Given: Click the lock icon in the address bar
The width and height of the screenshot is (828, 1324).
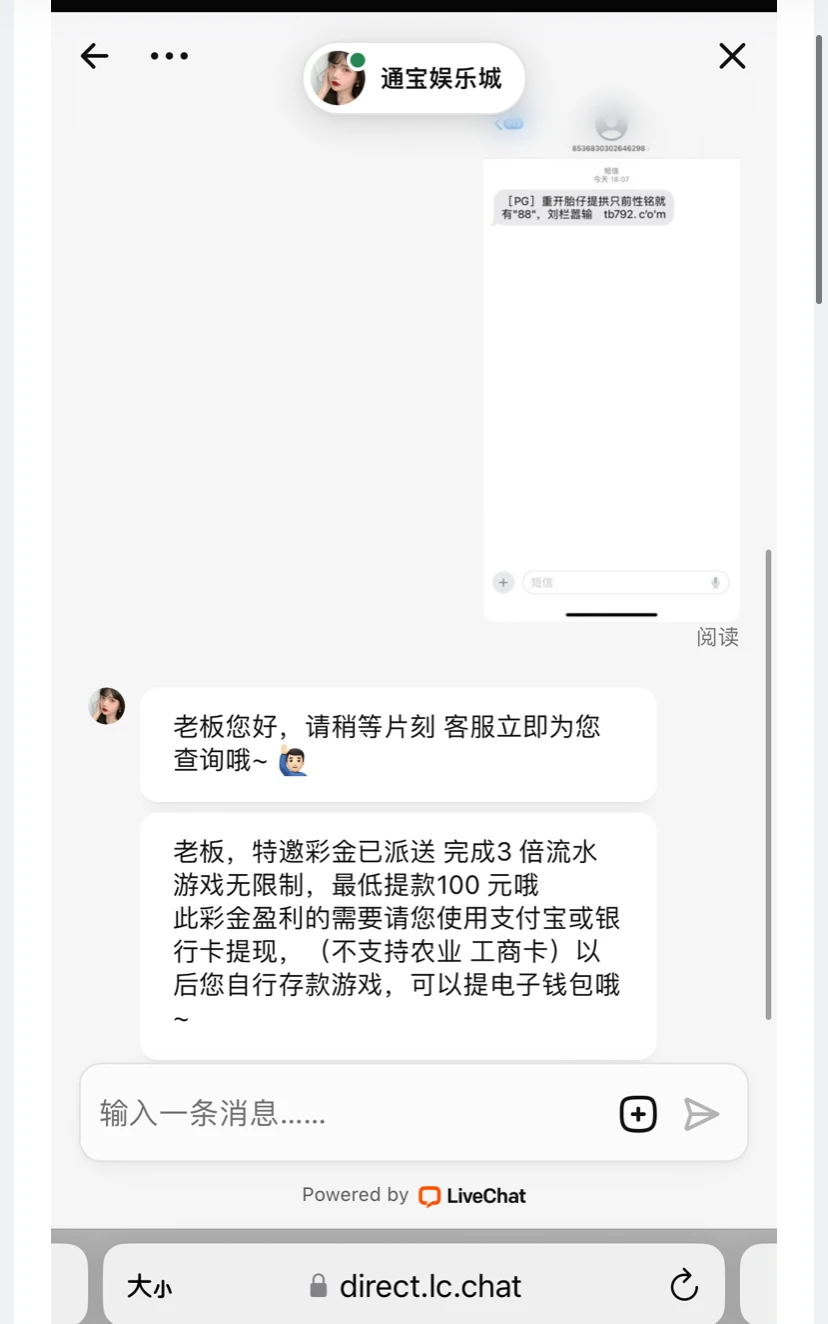Looking at the screenshot, I should pyautogui.click(x=317, y=1286).
